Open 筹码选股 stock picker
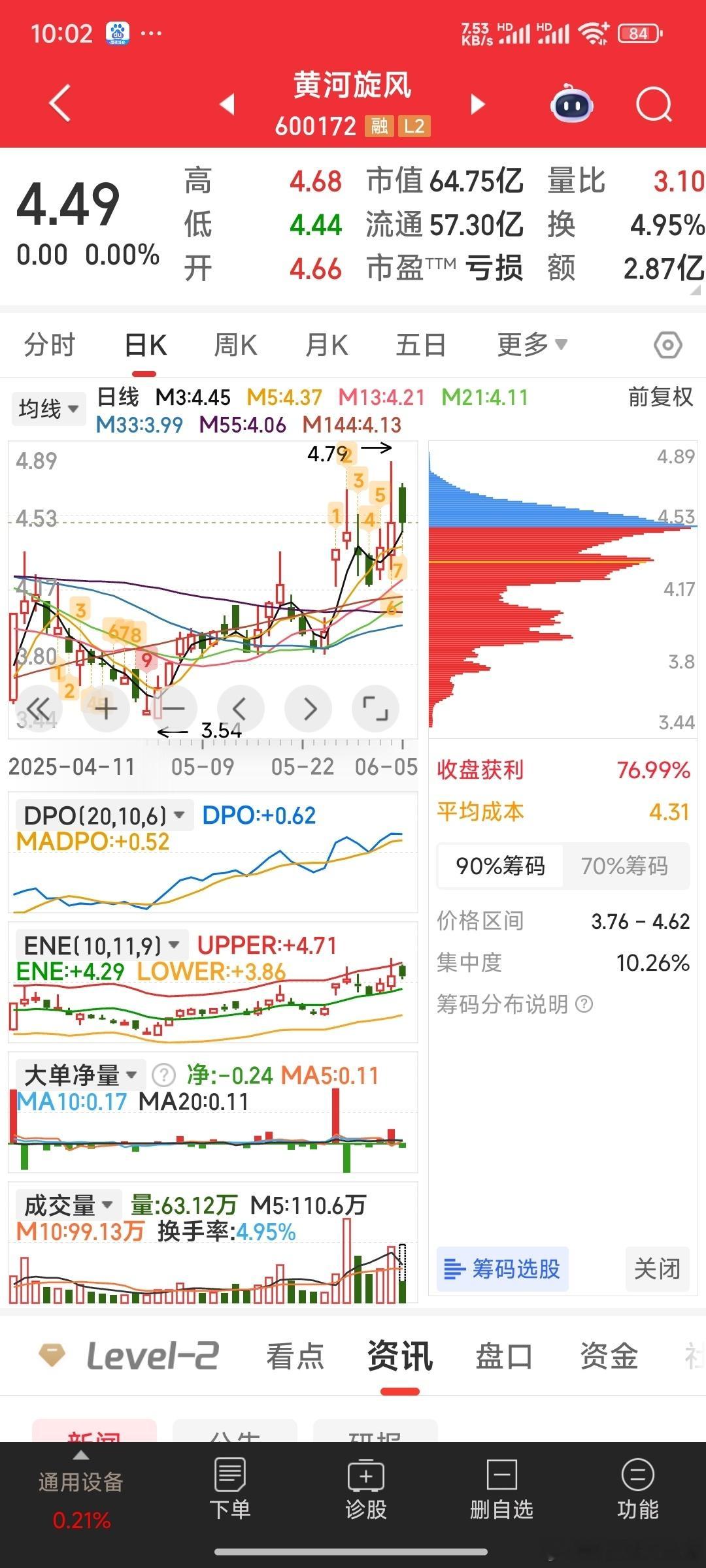This screenshot has width=706, height=1568. tap(502, 1269)
